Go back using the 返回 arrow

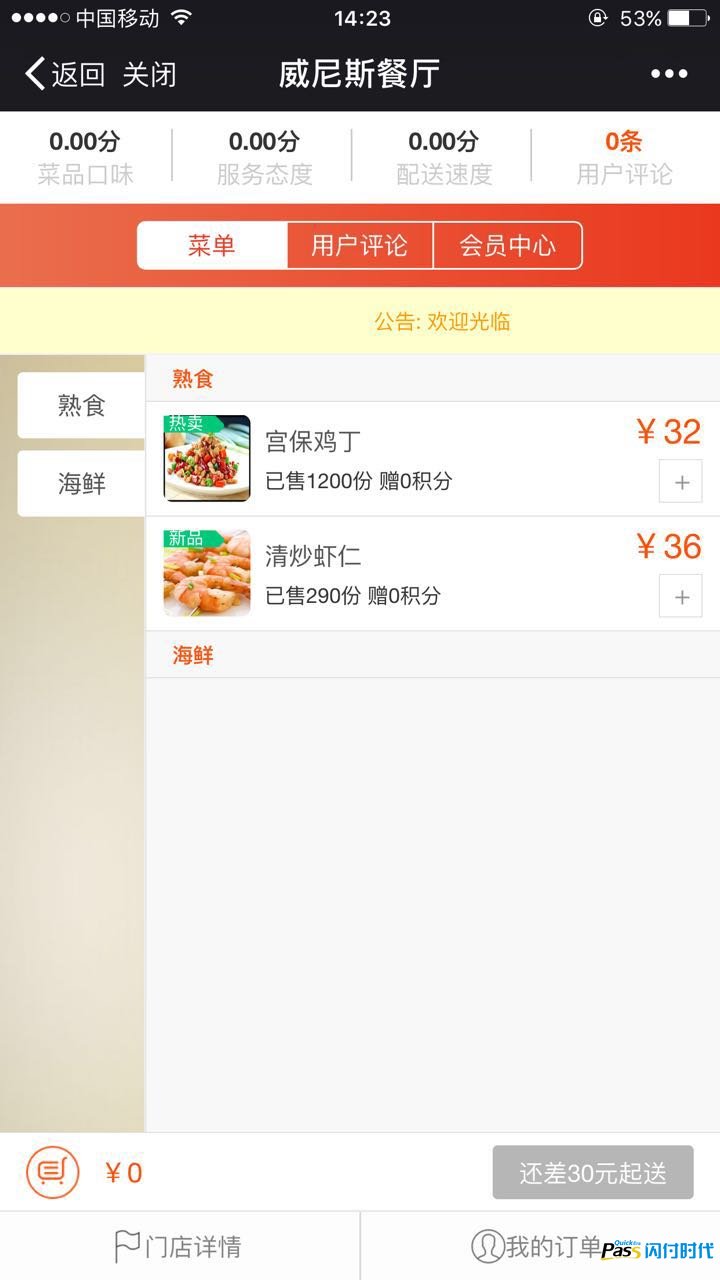64,74
